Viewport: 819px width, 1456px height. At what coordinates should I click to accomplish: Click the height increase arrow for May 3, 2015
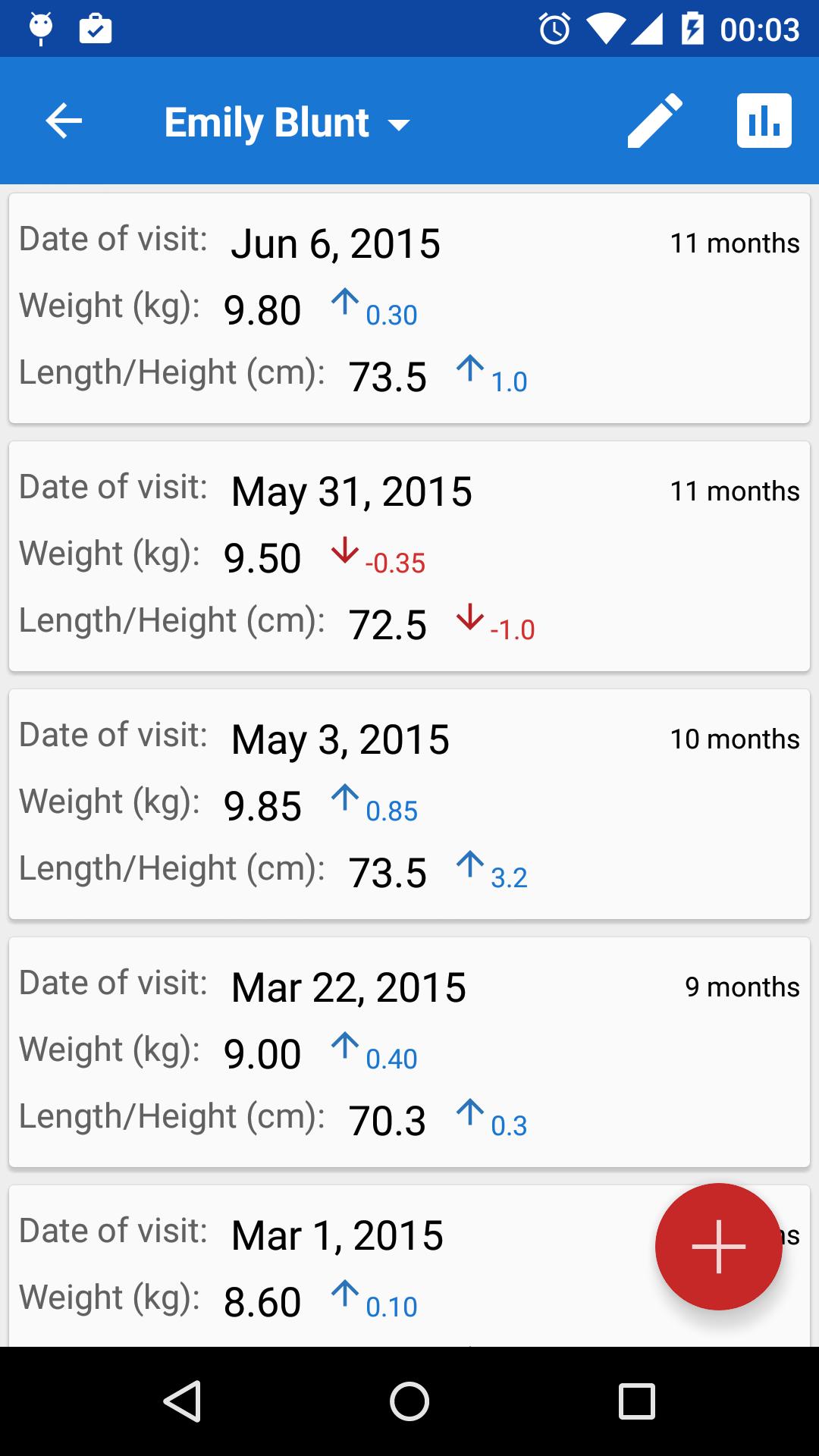[471, 864]
